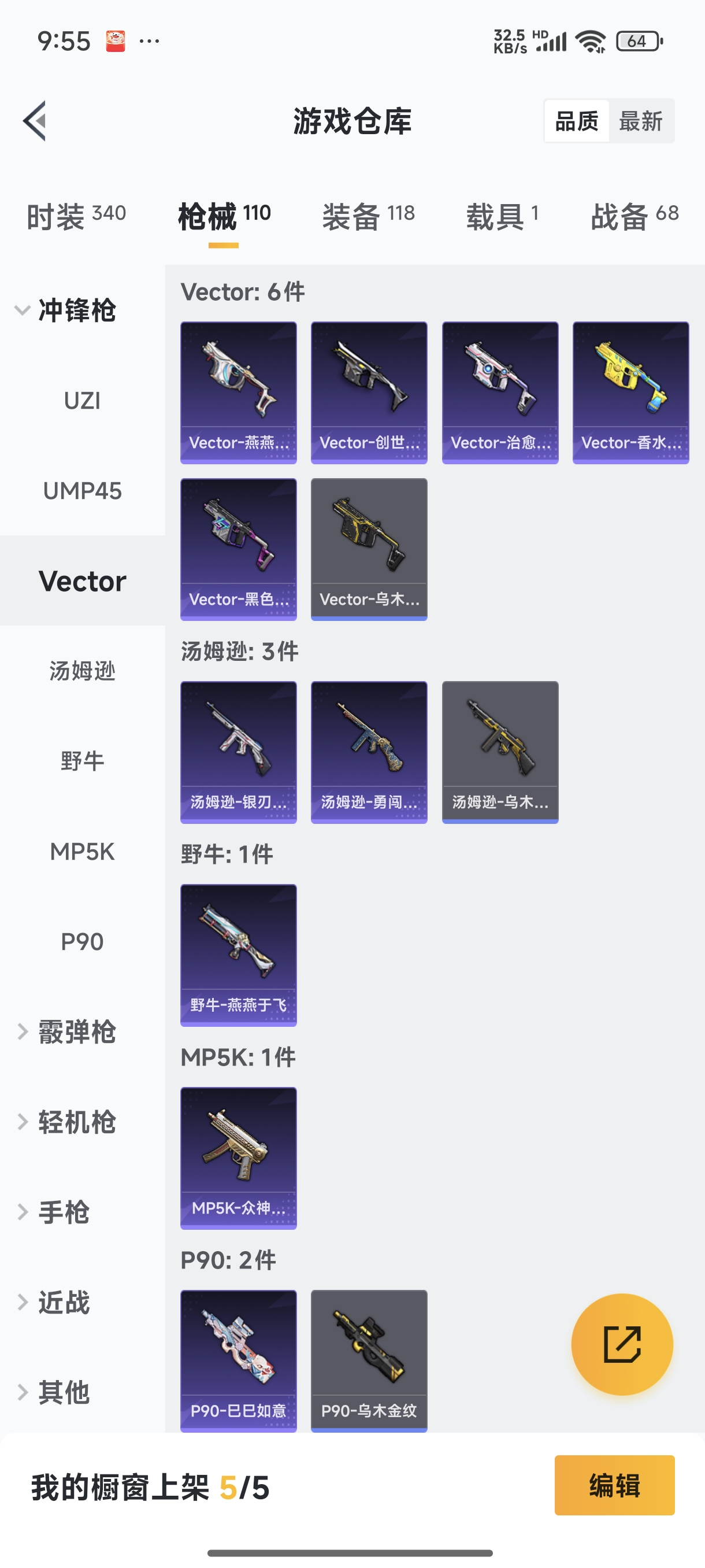Image resolution: width=705 pixels, height=1568 pixels.
Task: Switch sorting to 最新
Action: click(643, 120)
